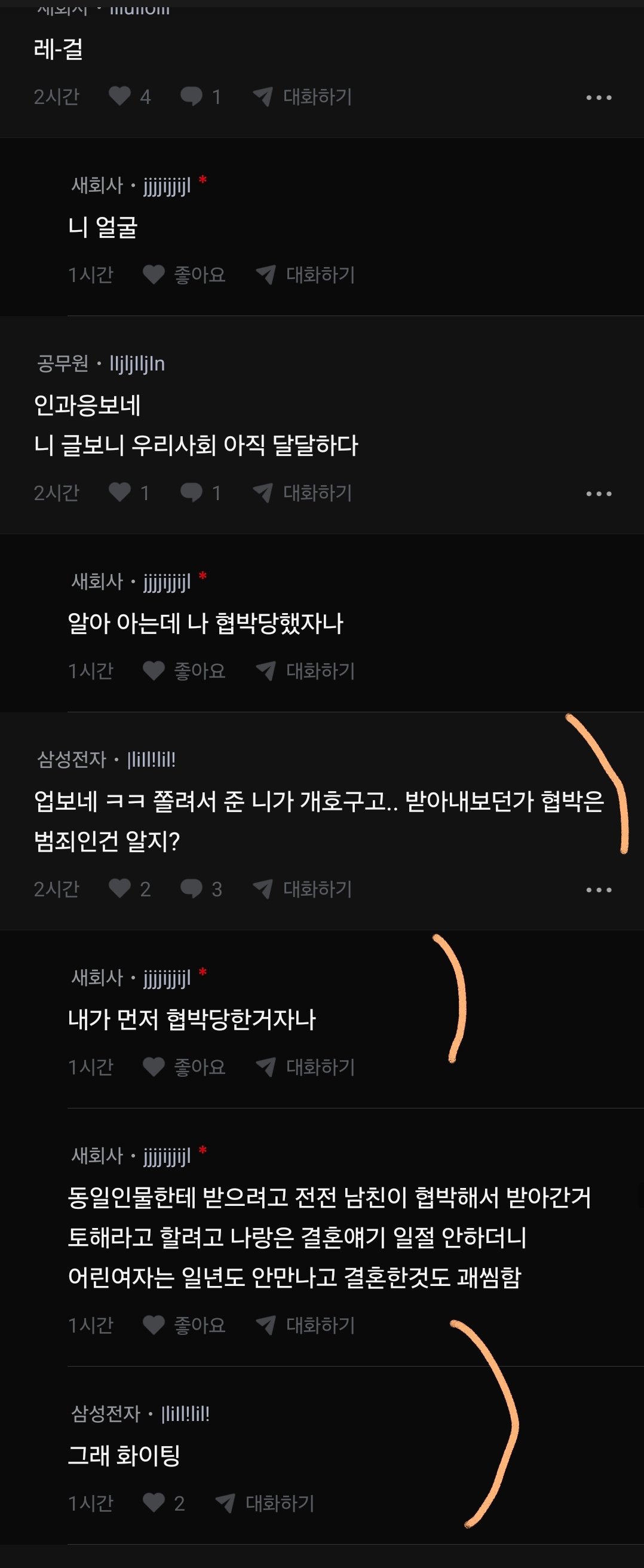Open overflow menu on the "레-걸" comment
The image size is (644, 1568).
[599, 97]
